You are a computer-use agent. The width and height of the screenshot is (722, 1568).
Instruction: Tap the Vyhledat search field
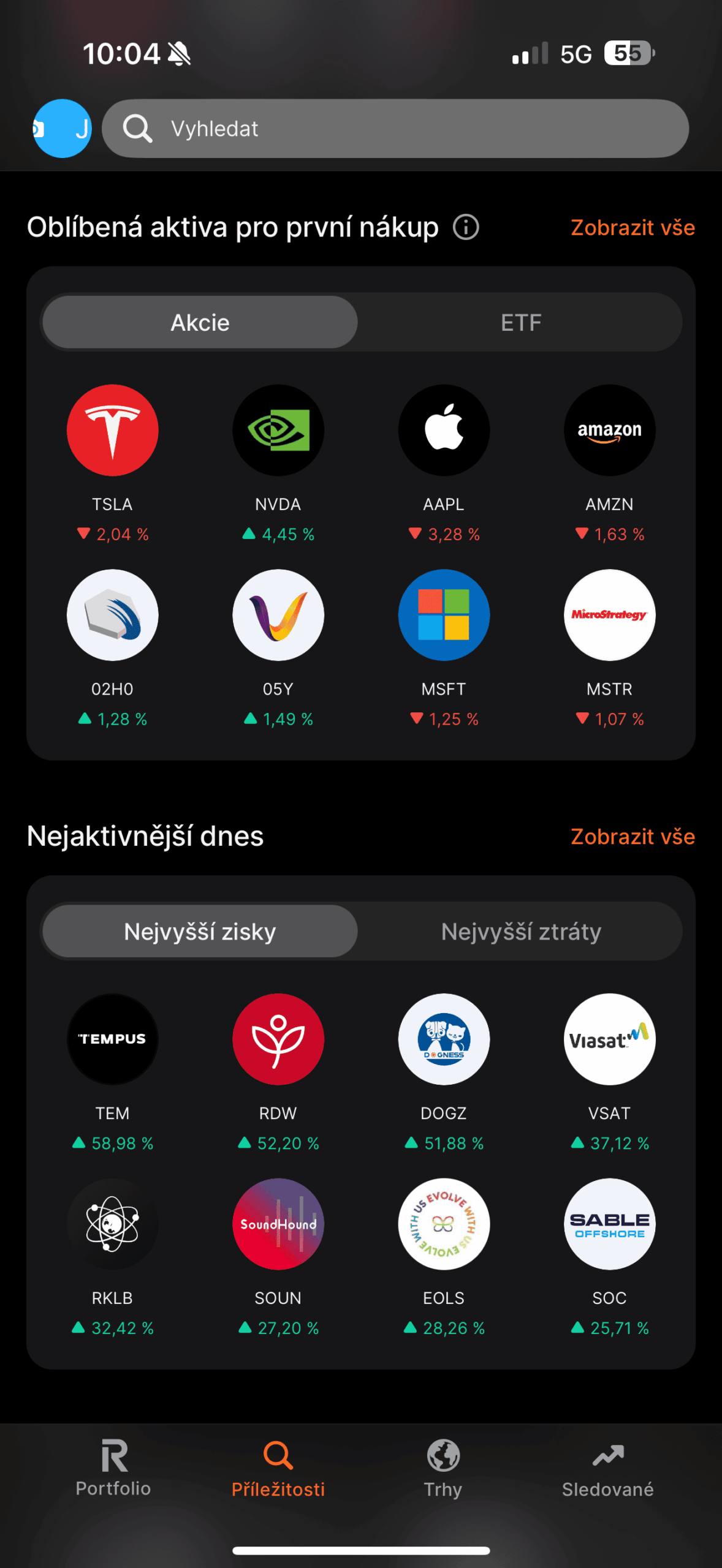pos(395,129)
